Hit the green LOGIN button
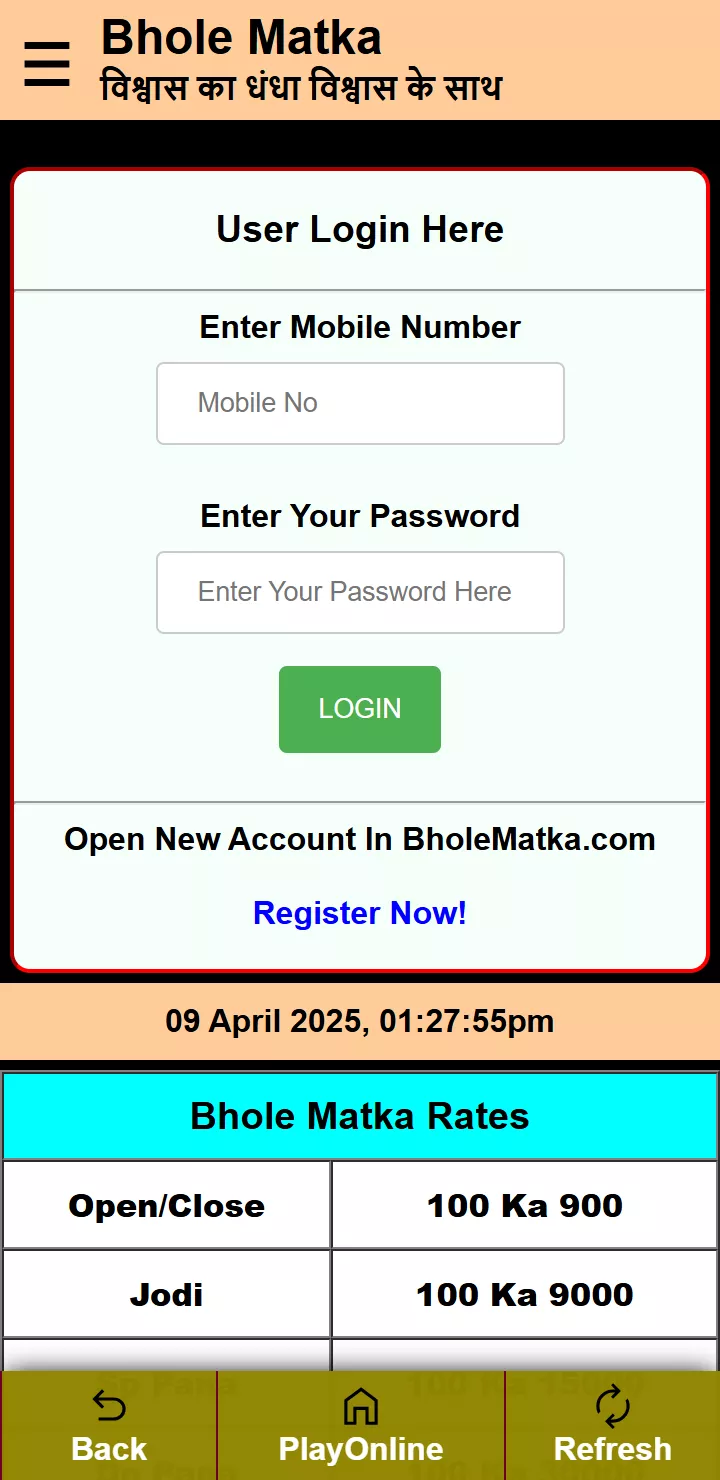 [360, 709]
